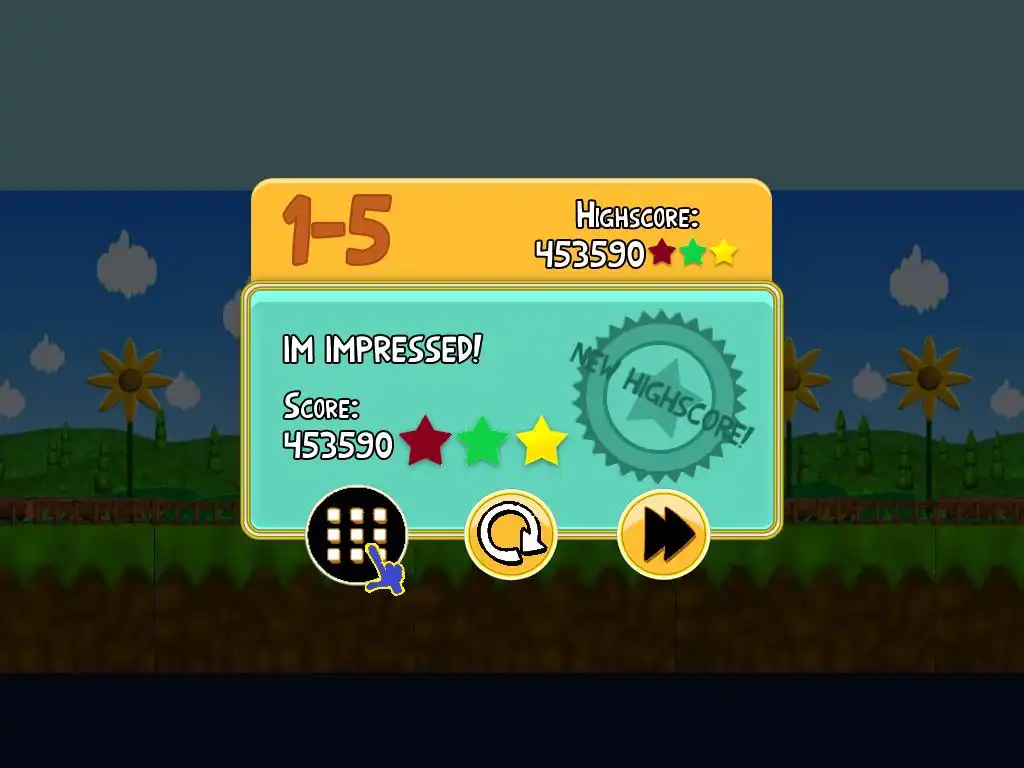Skip to the next level
This screenshot has height=768, width=1024.
pos(663,535)
